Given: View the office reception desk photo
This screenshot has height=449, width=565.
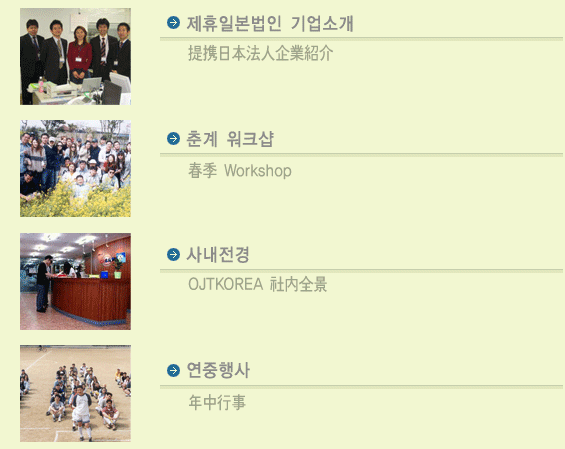Looking at the screenshot, I should point(75,281).
